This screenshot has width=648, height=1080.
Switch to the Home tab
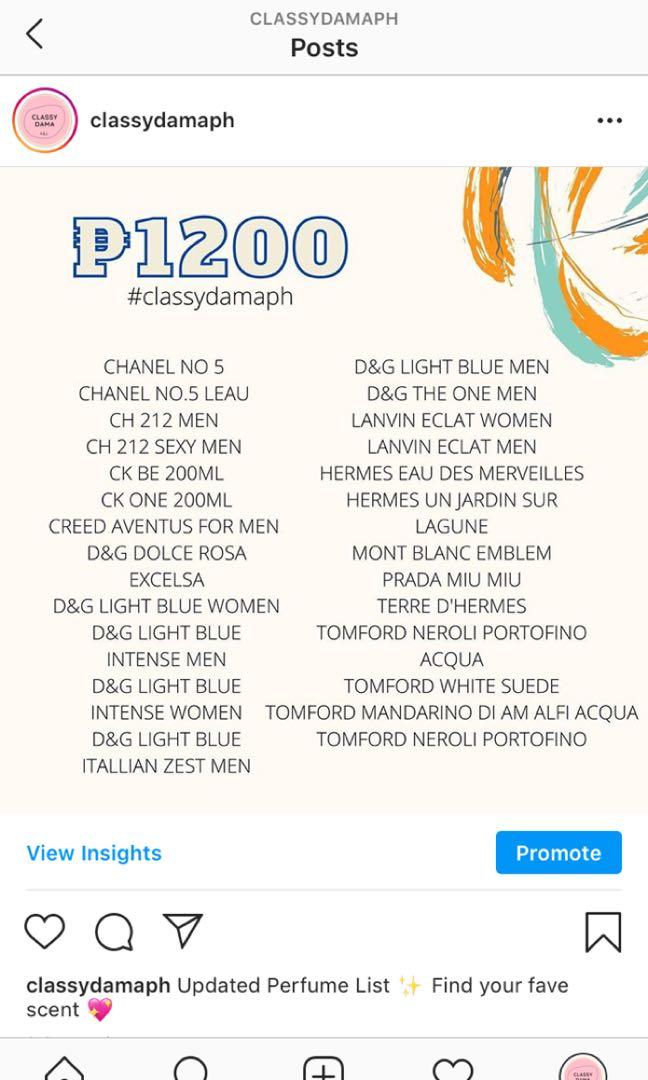pos(64,1070)
